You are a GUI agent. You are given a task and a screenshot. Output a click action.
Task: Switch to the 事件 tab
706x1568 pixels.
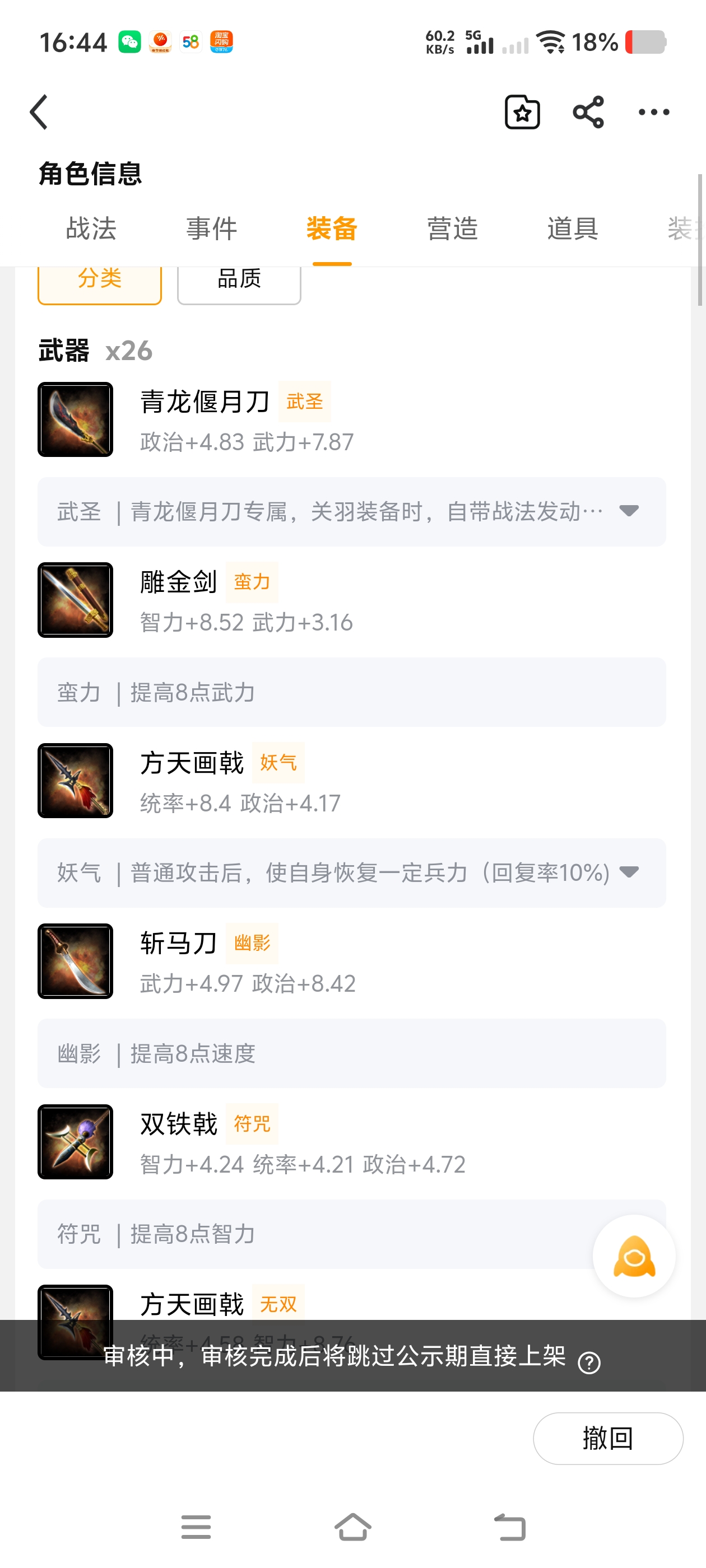pos(211,229)
